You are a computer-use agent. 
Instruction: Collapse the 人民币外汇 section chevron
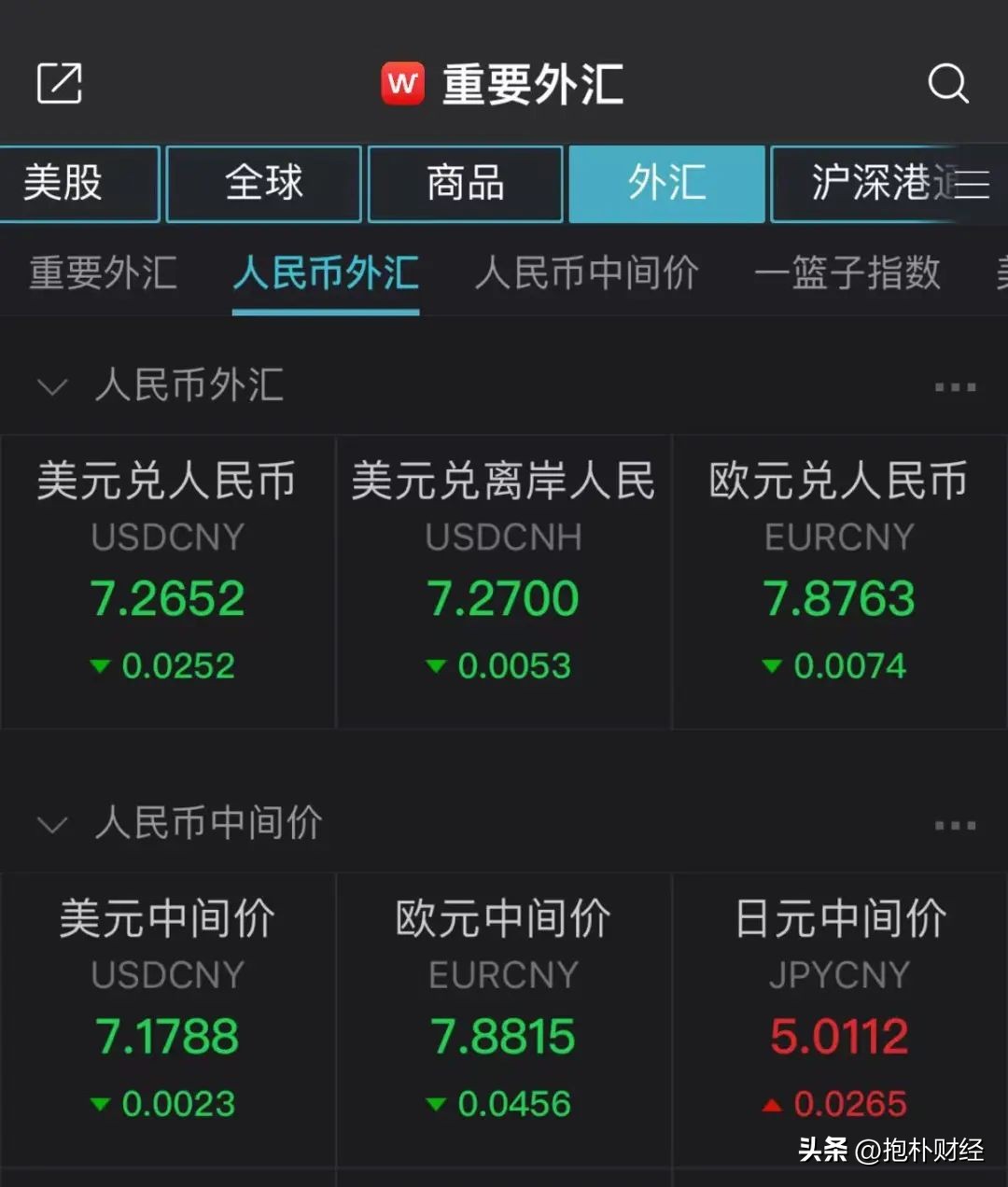point(53,386)
